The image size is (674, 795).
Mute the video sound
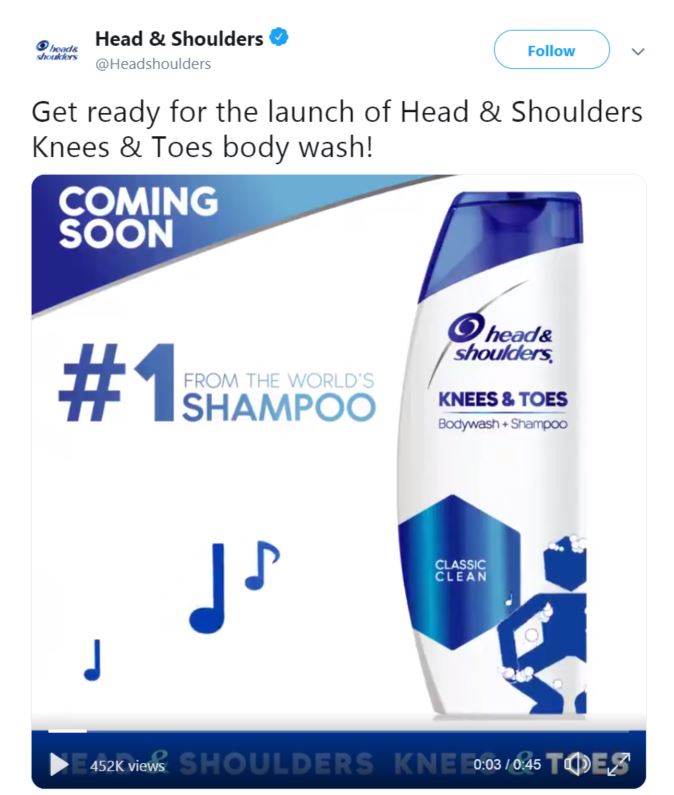tap(577, 765)
